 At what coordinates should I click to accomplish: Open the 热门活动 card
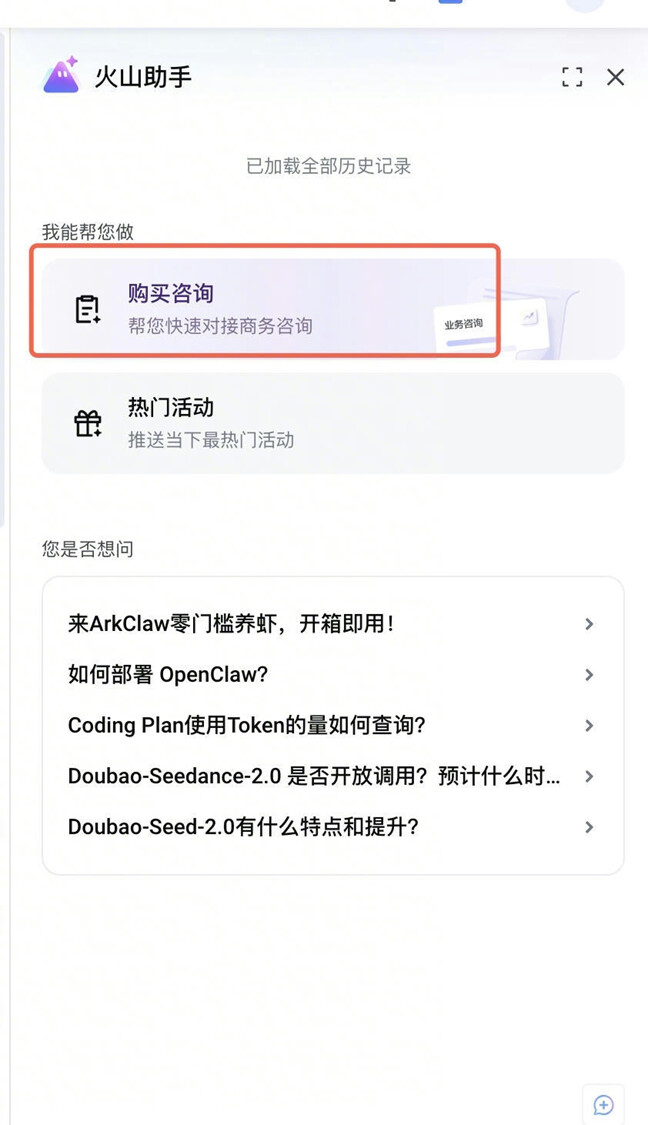(332, 422)
